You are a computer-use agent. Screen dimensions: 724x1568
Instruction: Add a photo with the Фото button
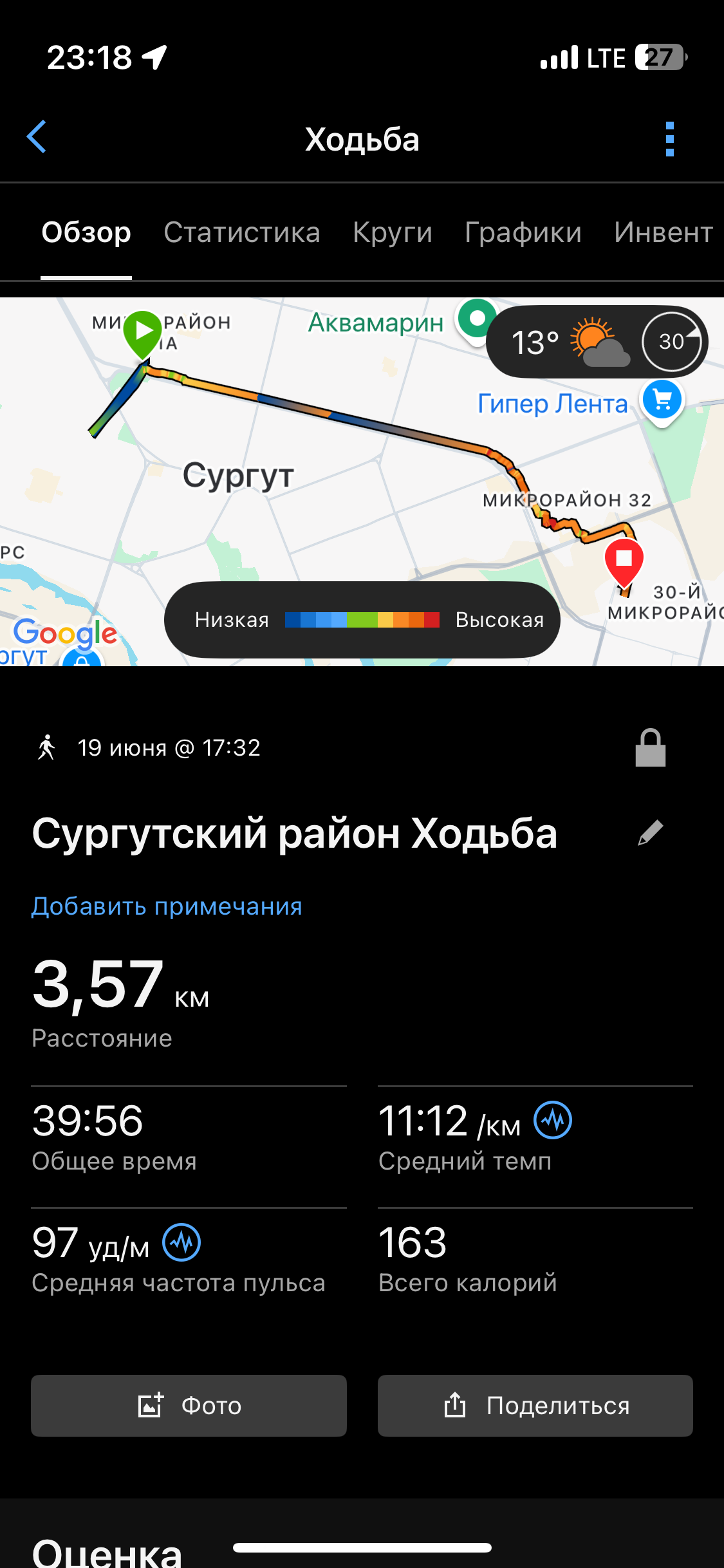(x=189, y=1406)
